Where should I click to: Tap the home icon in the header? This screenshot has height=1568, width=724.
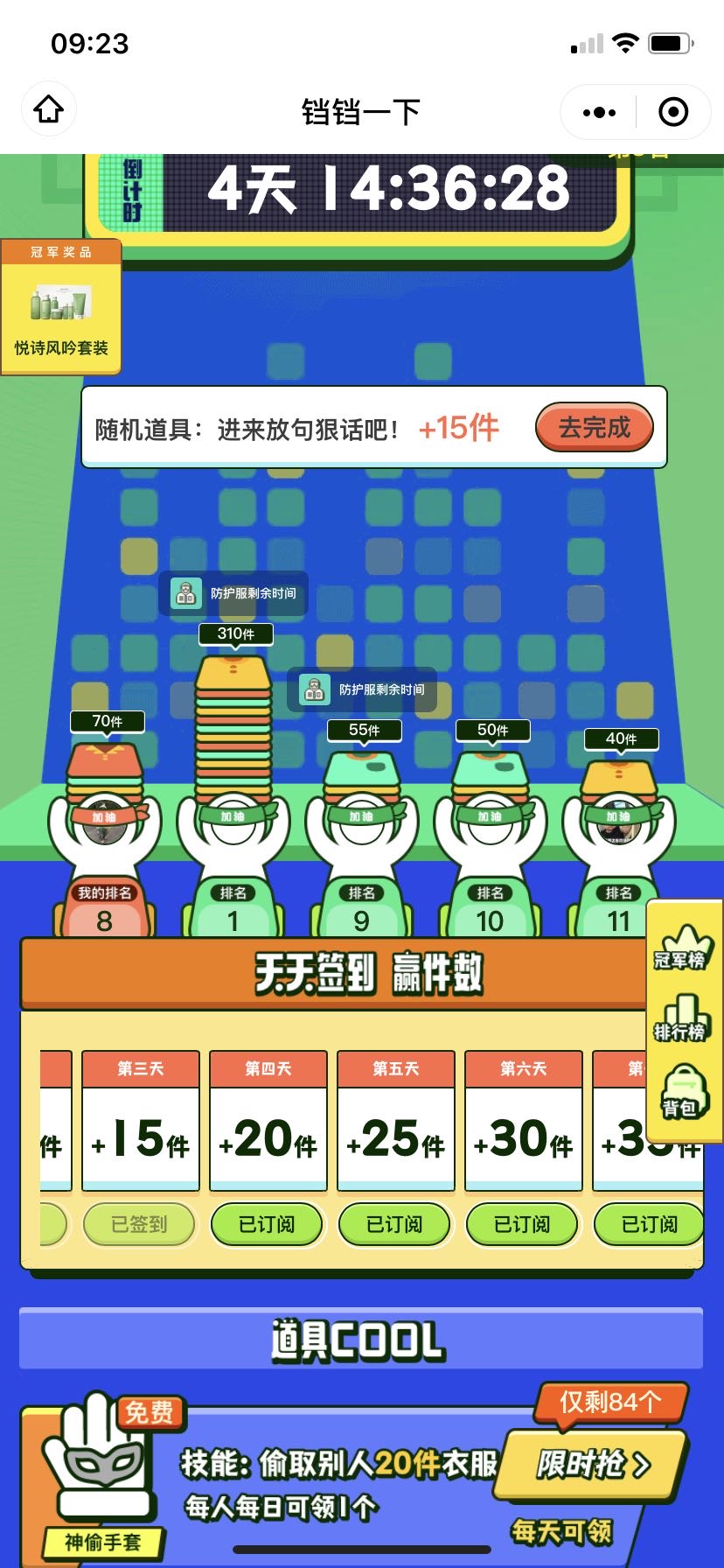point(49,110)
